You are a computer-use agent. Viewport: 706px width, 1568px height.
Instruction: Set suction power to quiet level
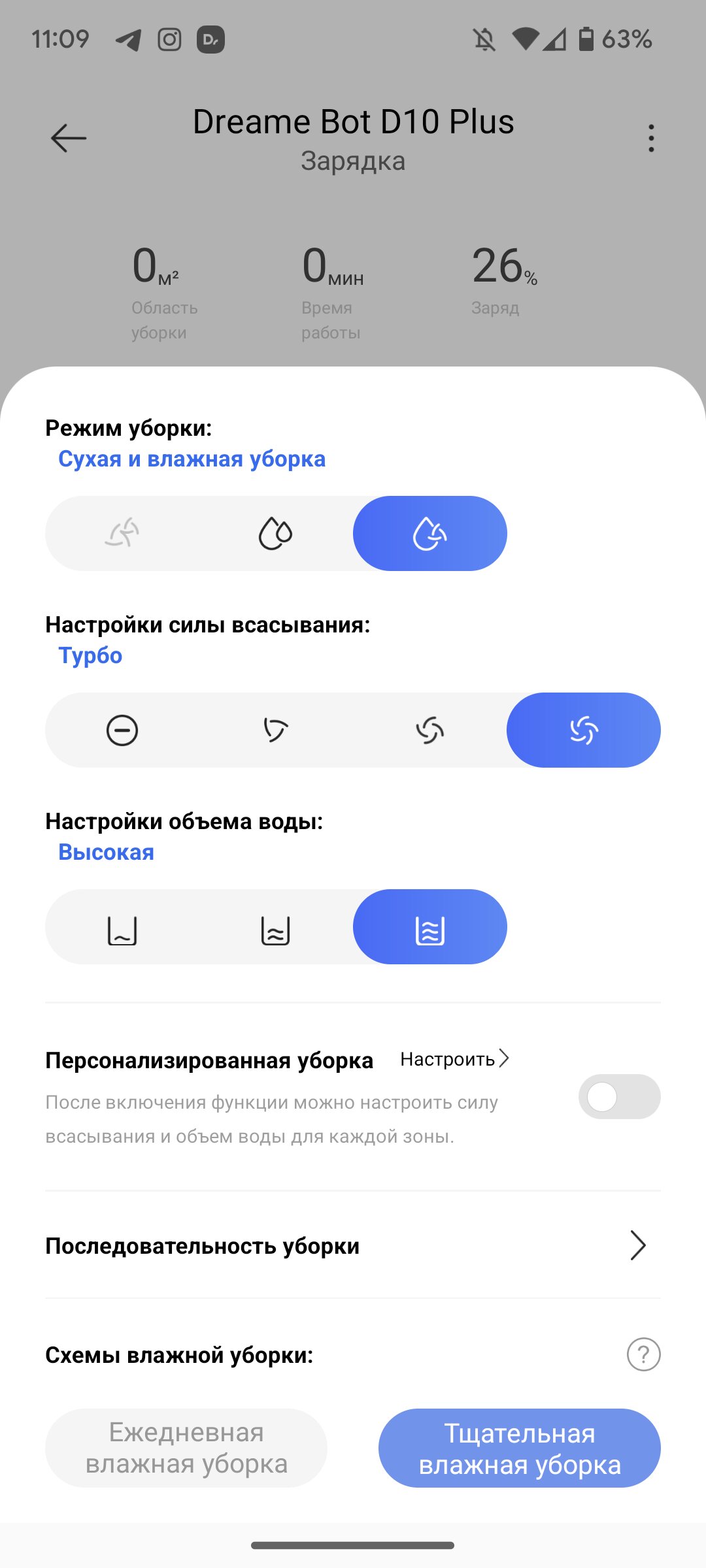(122, 730)
